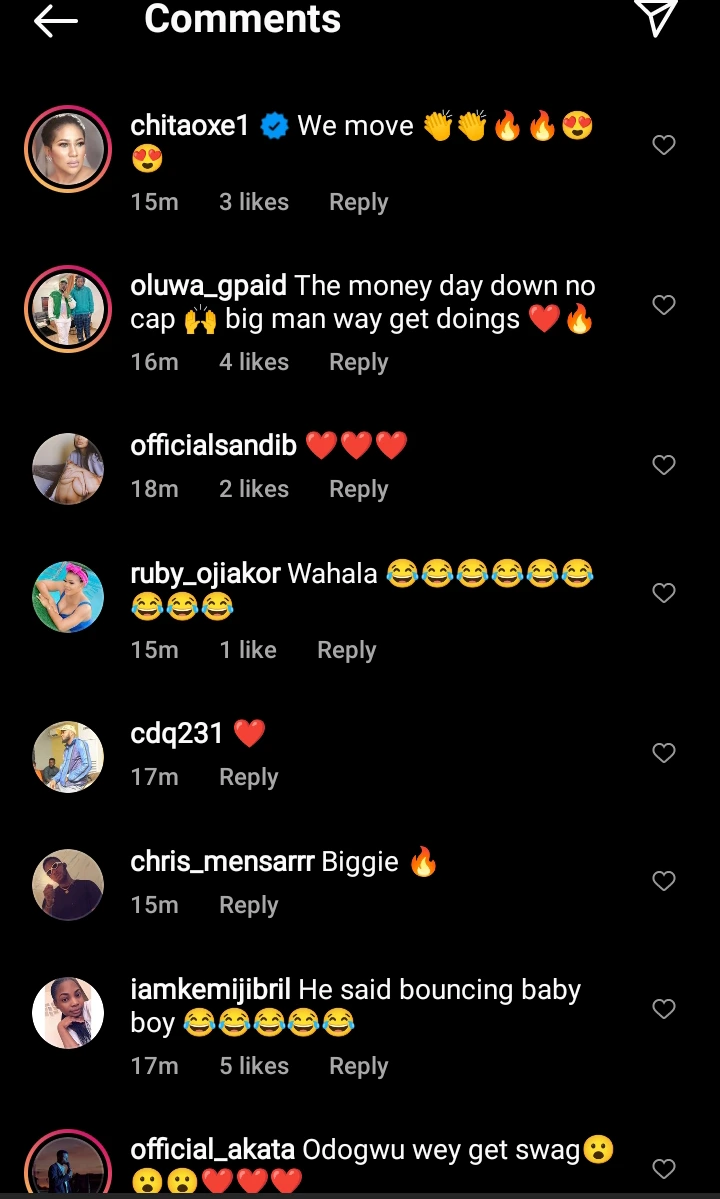Viewport: 720px width, 1199px height.
Task: Reply to oluwa_gpaid's comment
Action: 358,362
